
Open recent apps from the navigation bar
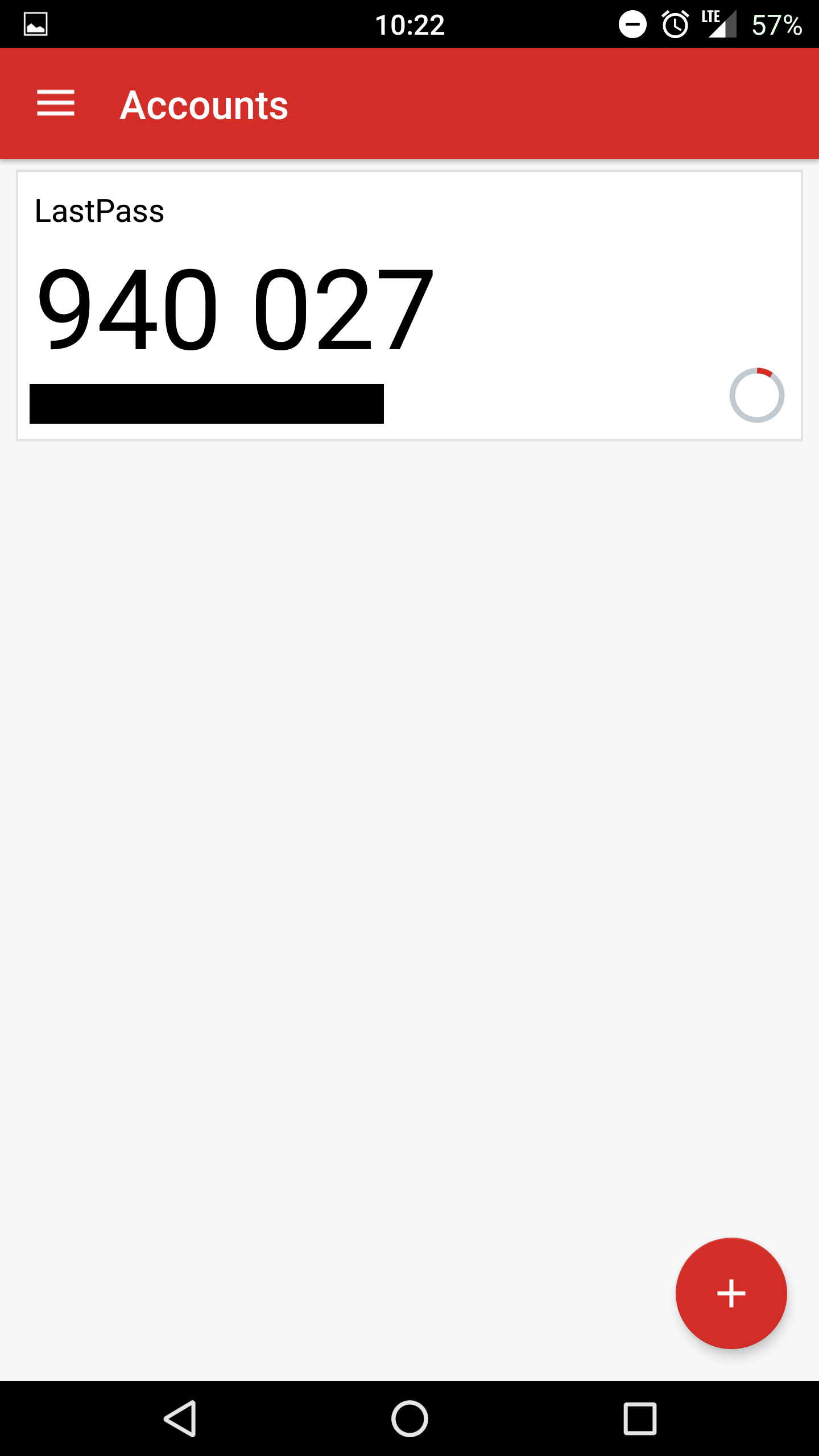[640, 1418]
